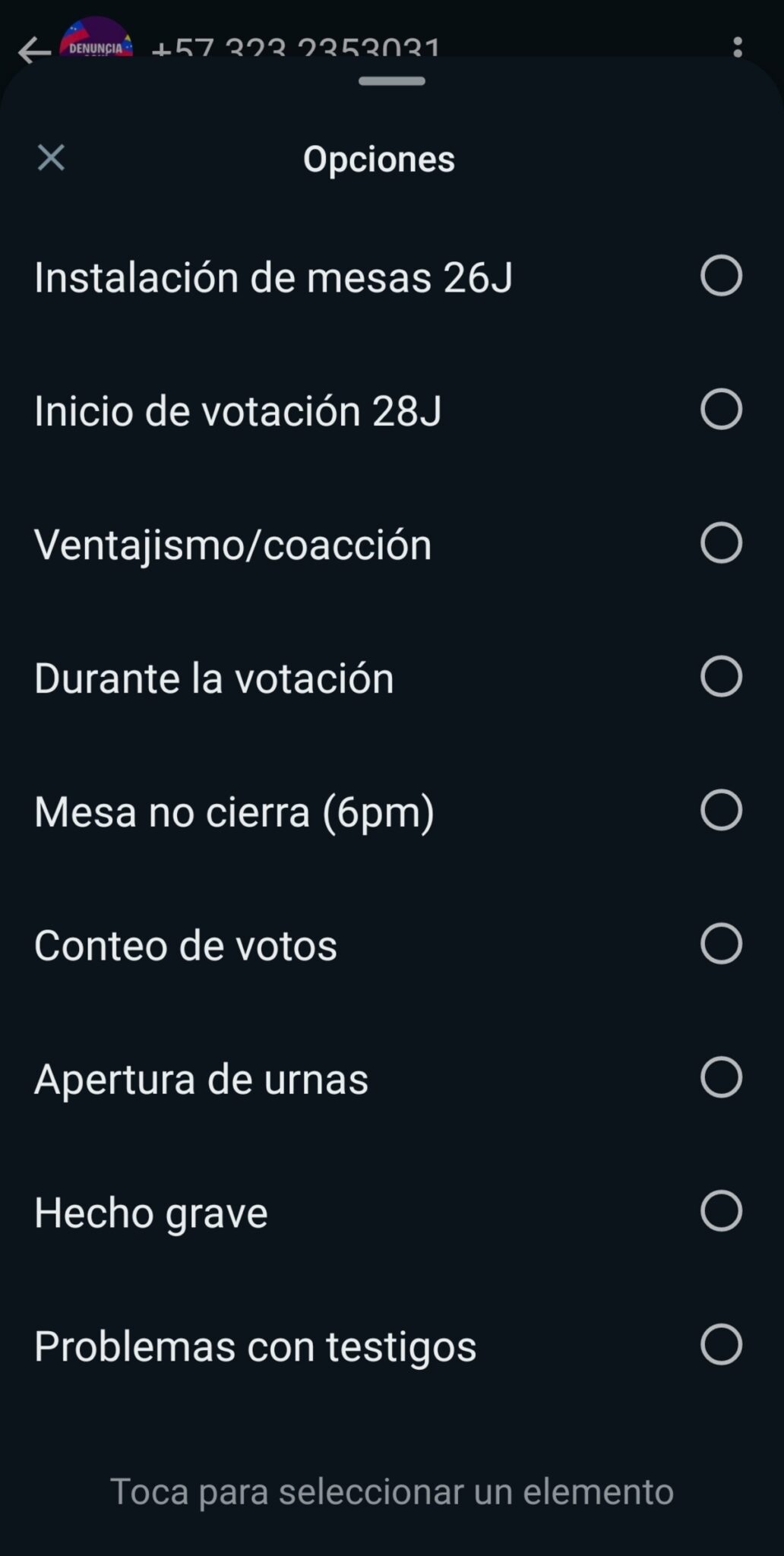Select Durante la votación
The height and width of the screenshot is (1556, 784).
point(392,677)
